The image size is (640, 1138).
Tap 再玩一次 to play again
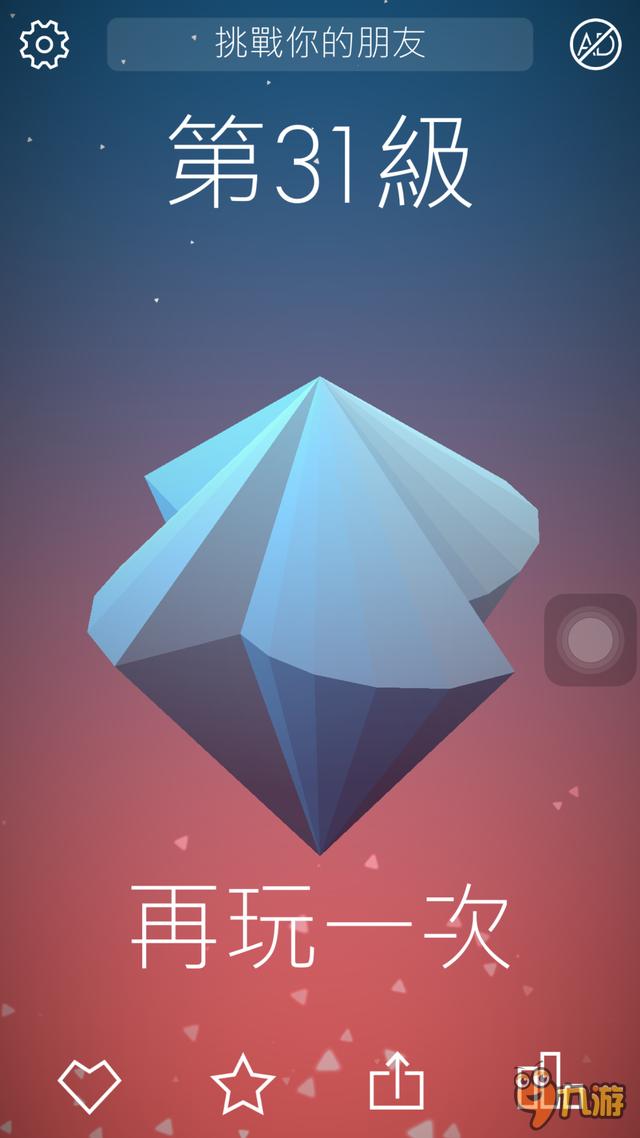click(x=320, y=926)
